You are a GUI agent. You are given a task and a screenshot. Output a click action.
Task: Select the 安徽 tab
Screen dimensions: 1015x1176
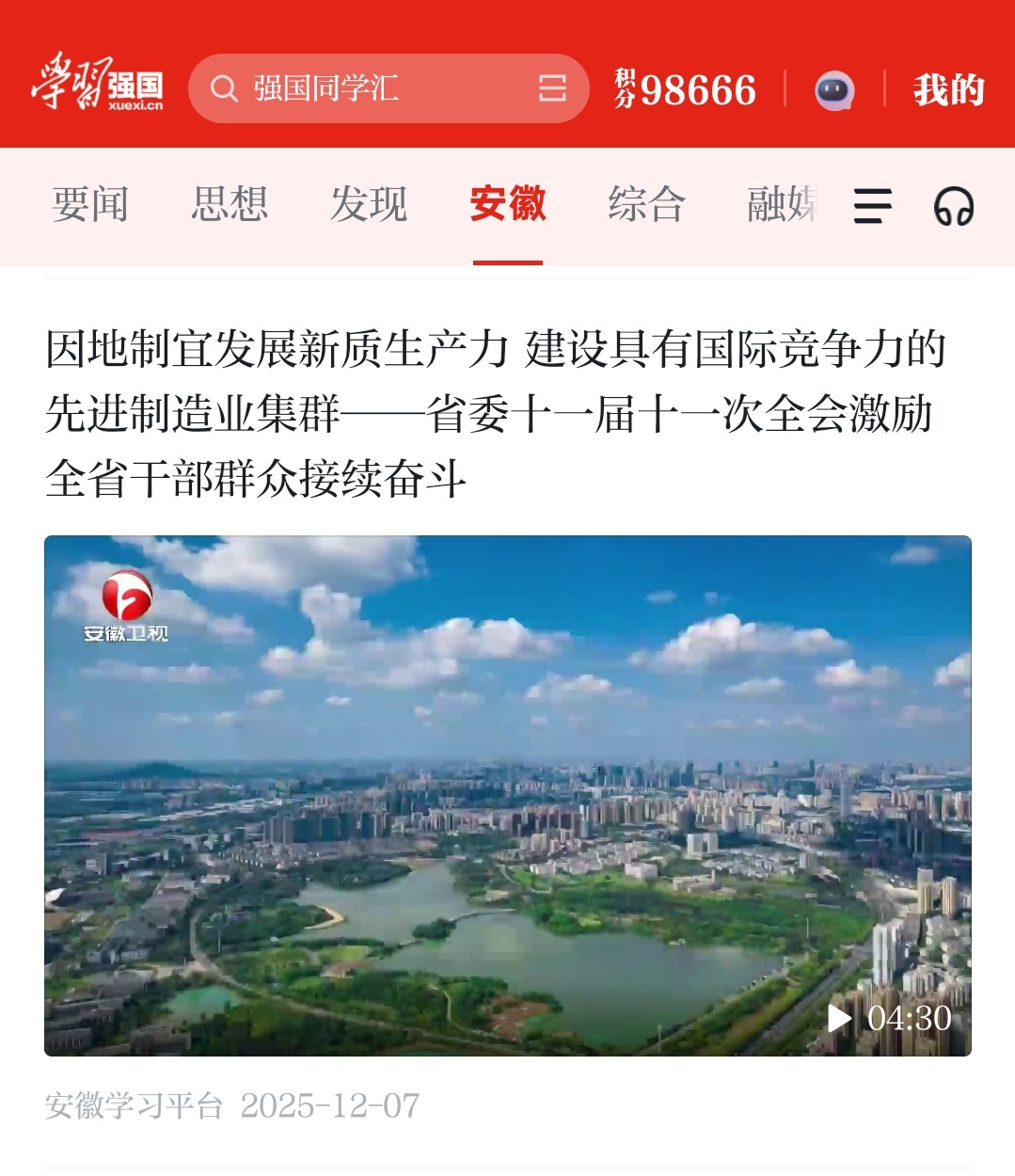(508, 204)
